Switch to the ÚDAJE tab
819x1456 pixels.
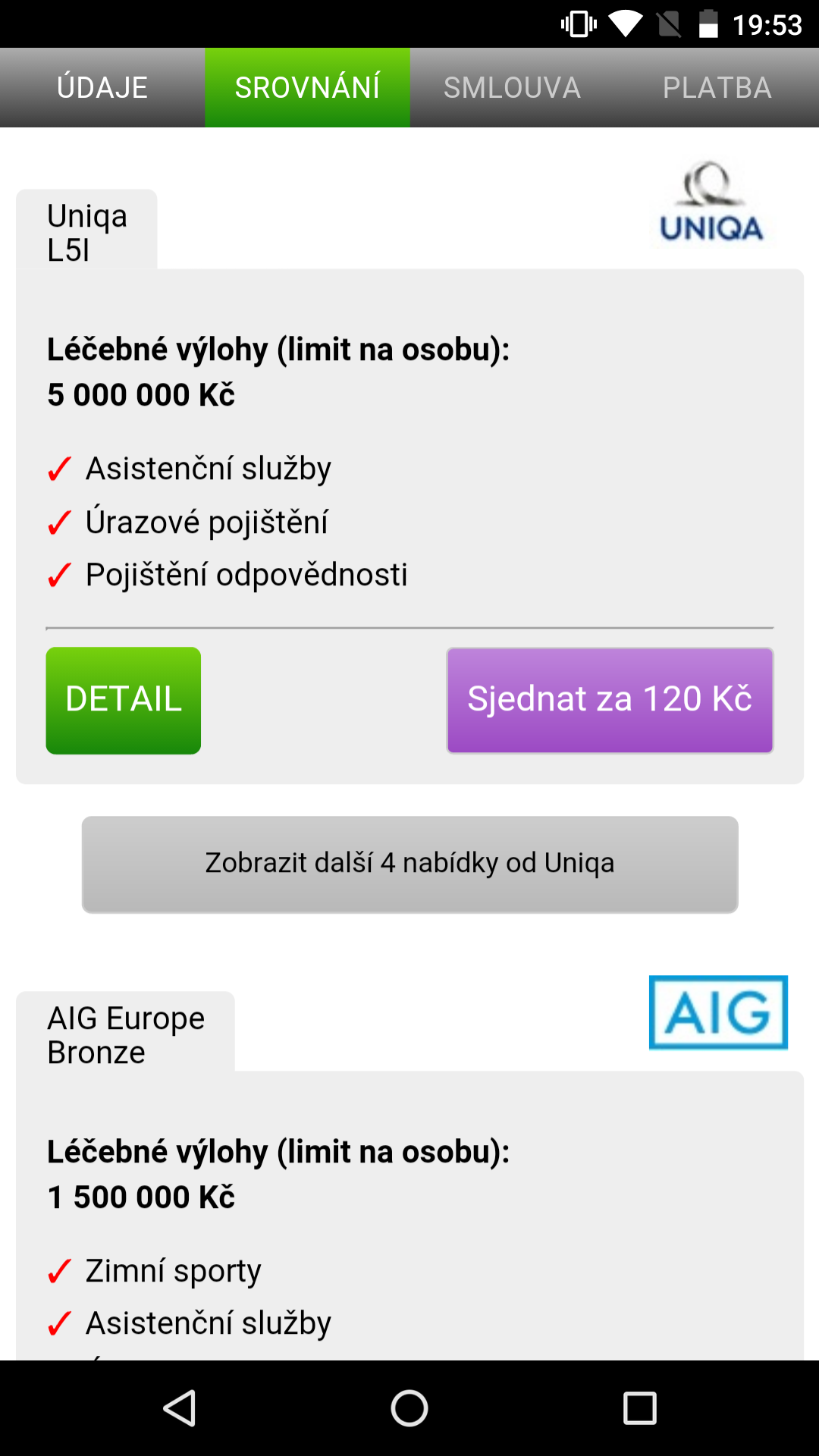point(102,88)
